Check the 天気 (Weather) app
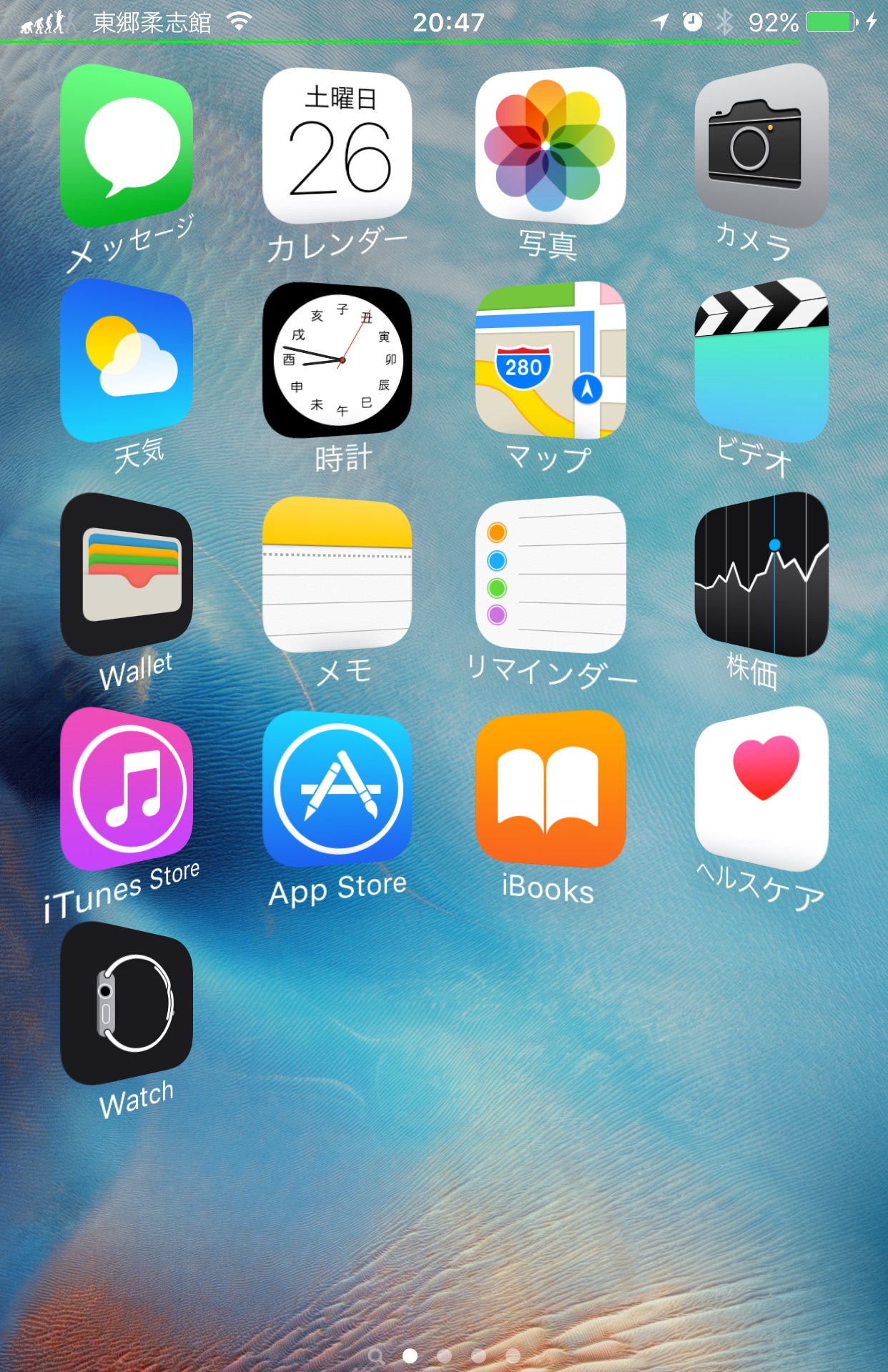 click(x=127, y=360)
